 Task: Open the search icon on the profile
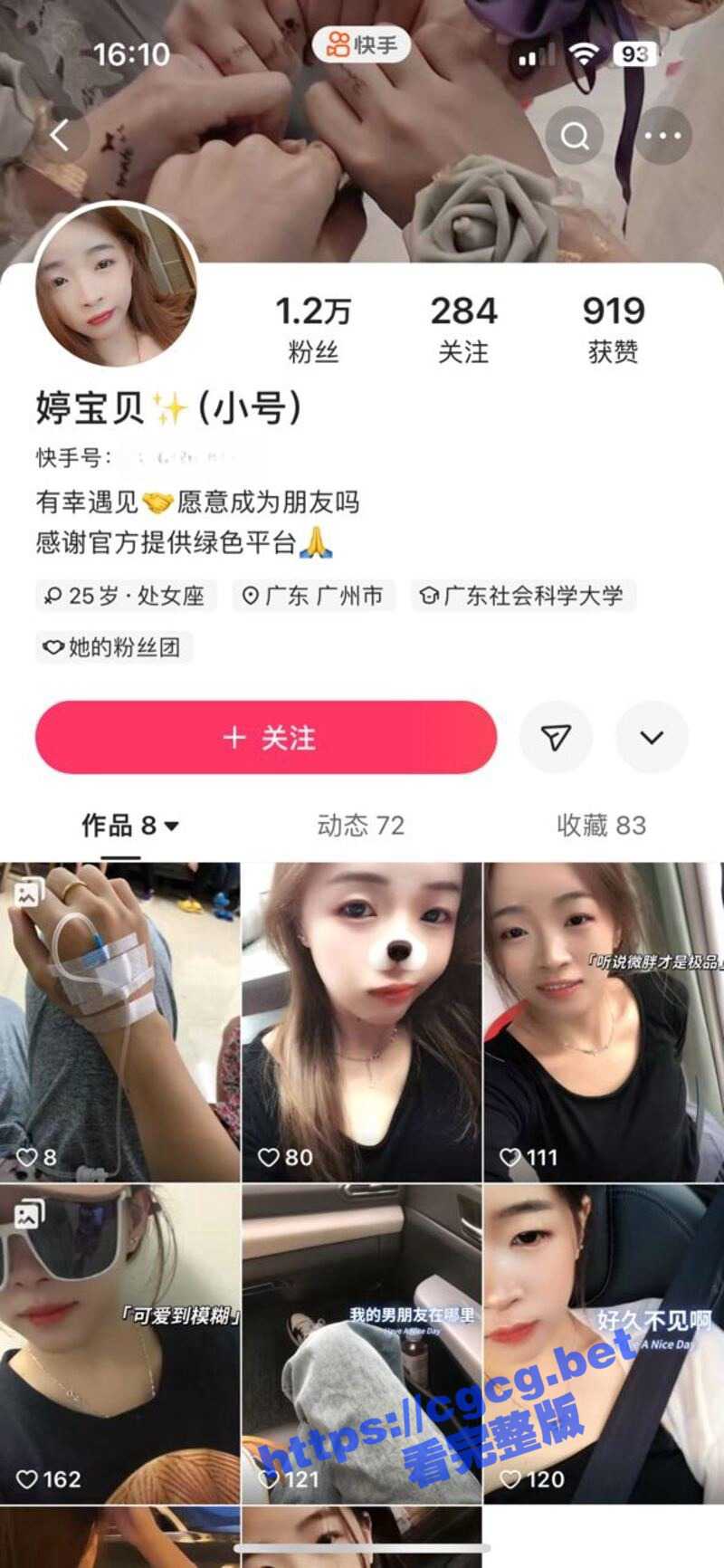[576, 134]
